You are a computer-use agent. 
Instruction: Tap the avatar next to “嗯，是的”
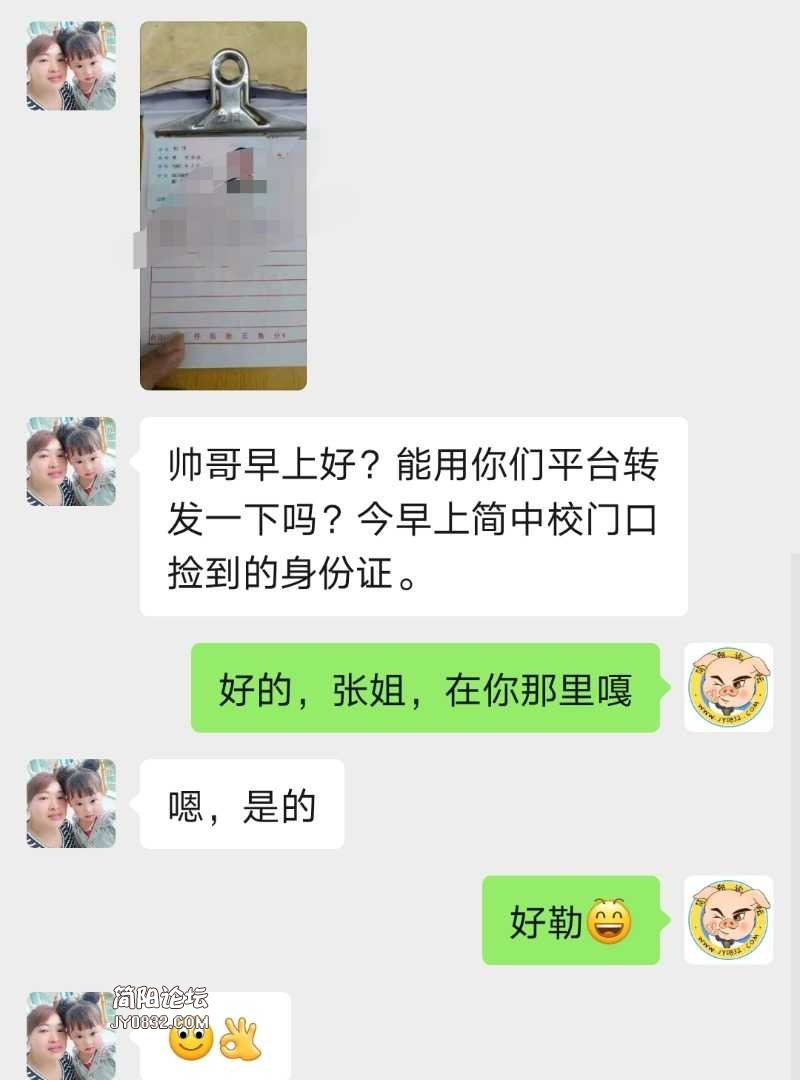(71, 803)
